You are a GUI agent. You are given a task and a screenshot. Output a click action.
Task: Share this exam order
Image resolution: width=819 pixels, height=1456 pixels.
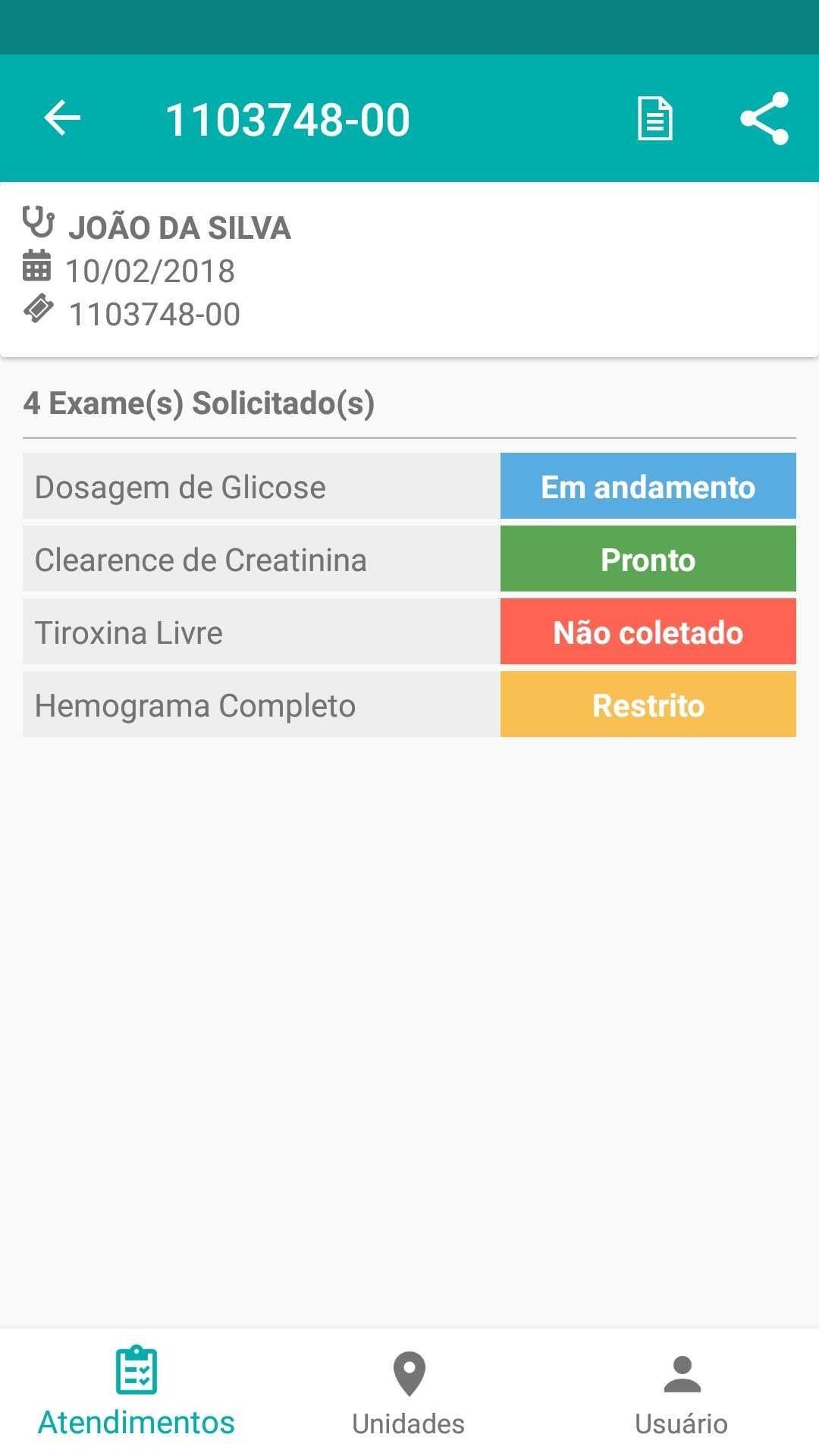pos(764,118)
